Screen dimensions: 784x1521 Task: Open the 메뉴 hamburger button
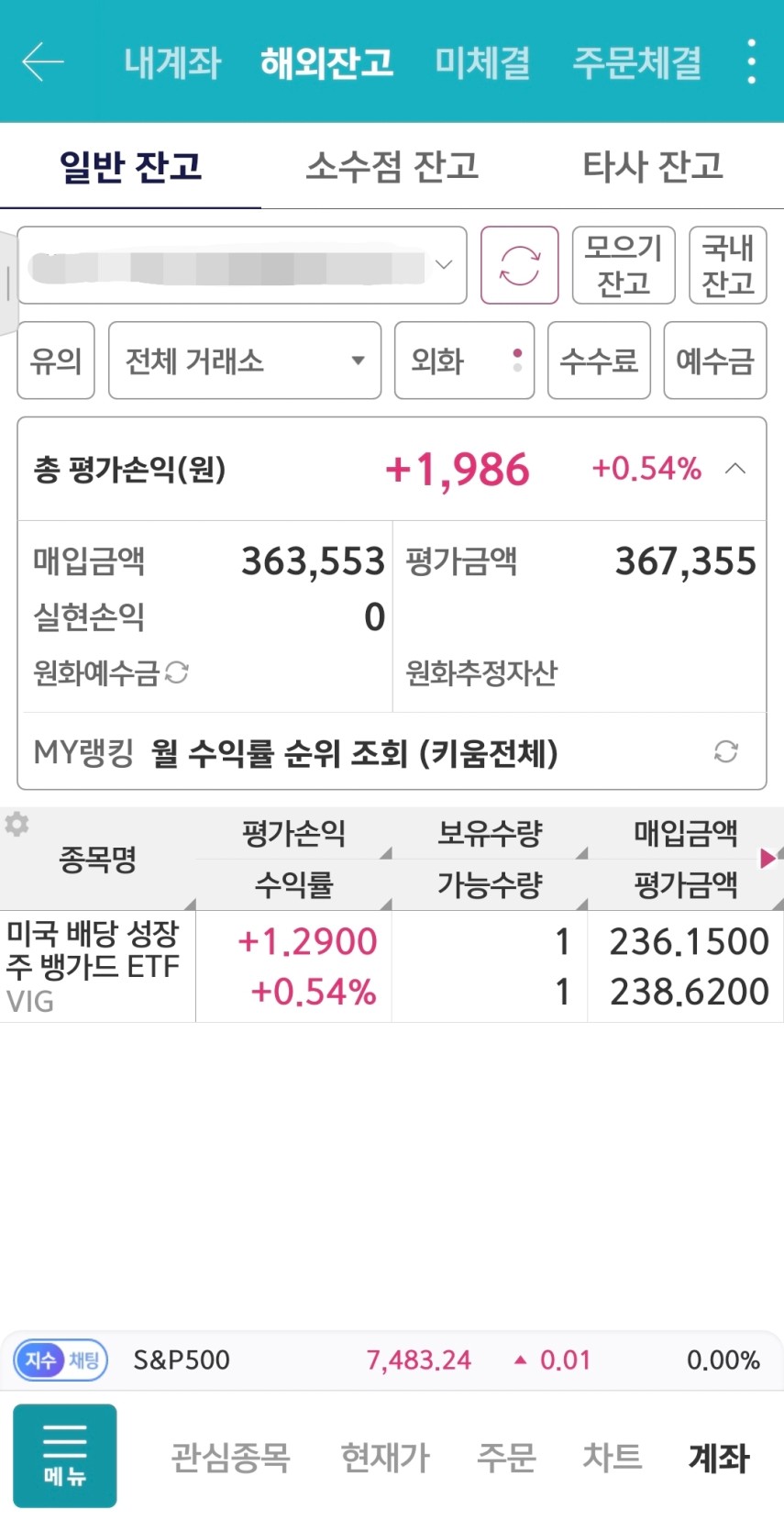point(65,1456)
